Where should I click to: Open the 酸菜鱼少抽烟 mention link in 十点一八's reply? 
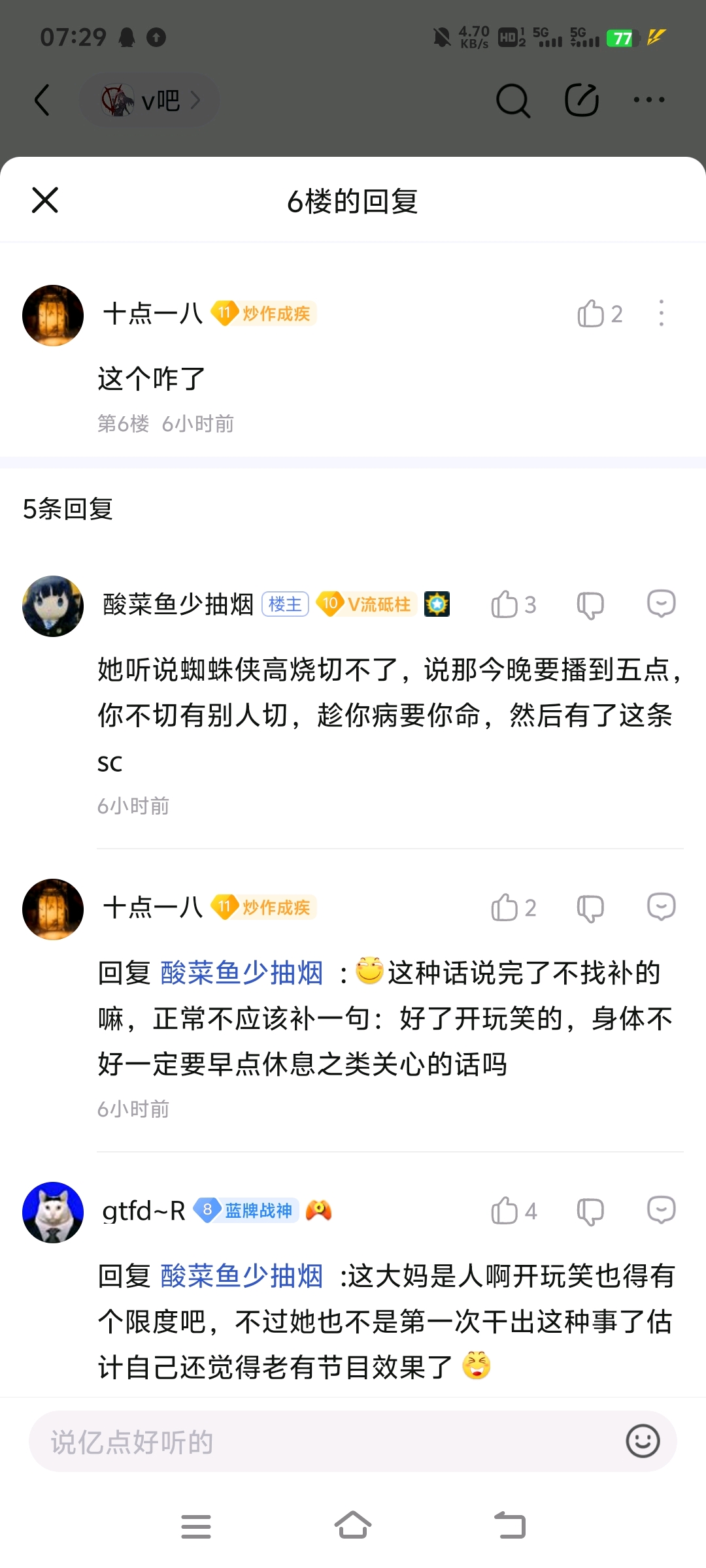[x=242, y=973]
